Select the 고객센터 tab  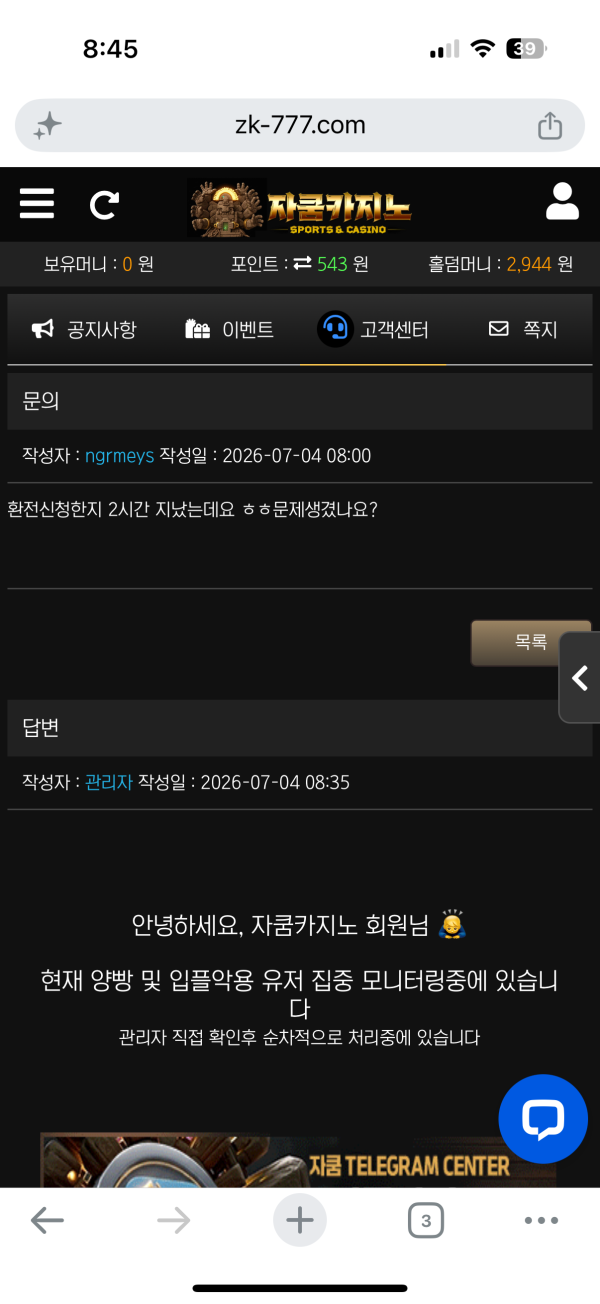[x=374, y=329]
